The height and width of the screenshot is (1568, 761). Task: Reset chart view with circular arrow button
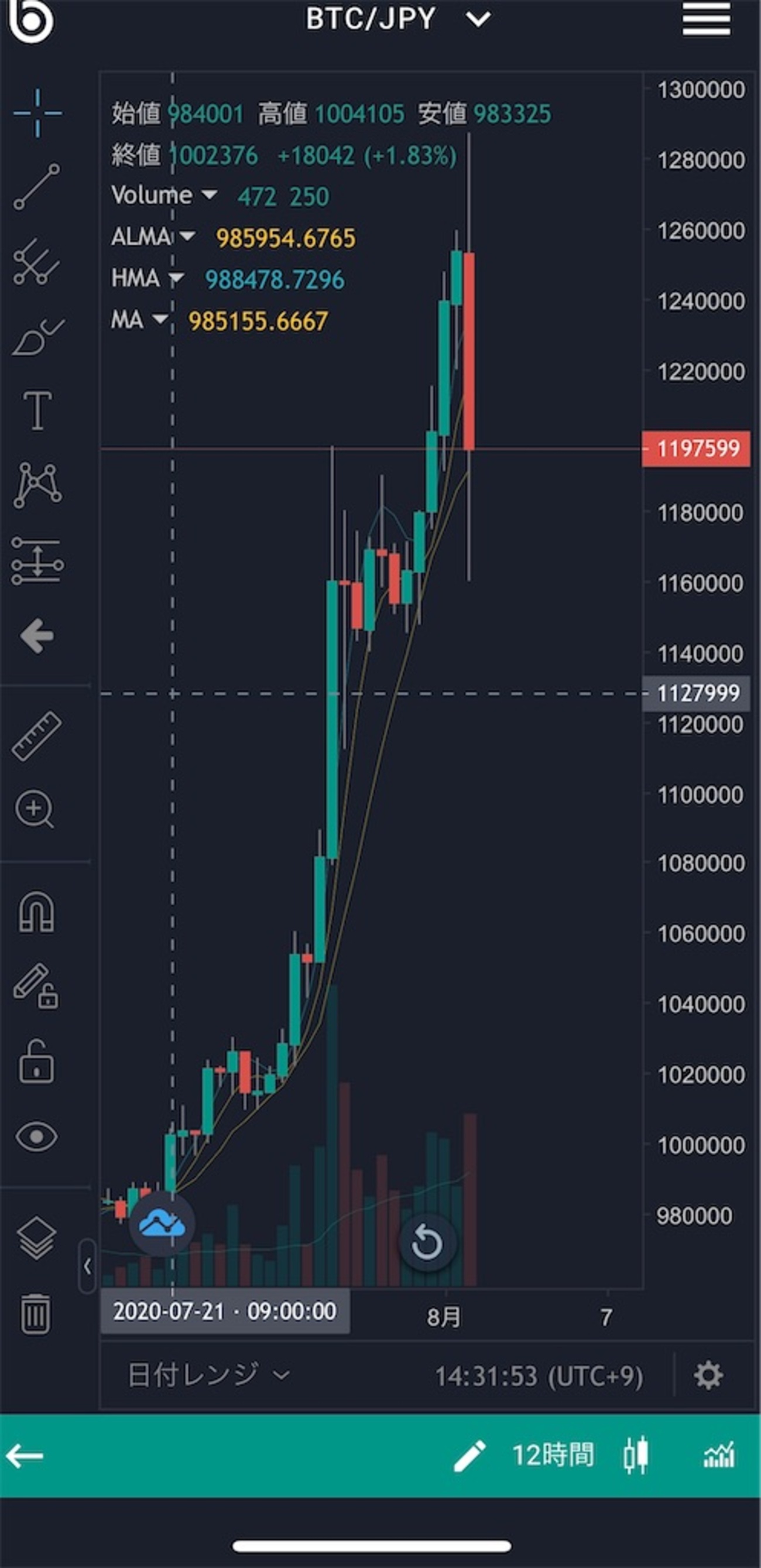tap(428, 1244)
